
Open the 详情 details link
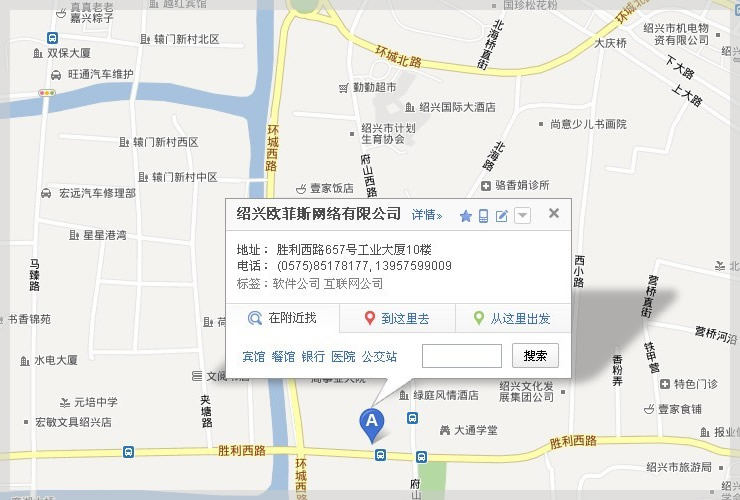tap(426, 215)
